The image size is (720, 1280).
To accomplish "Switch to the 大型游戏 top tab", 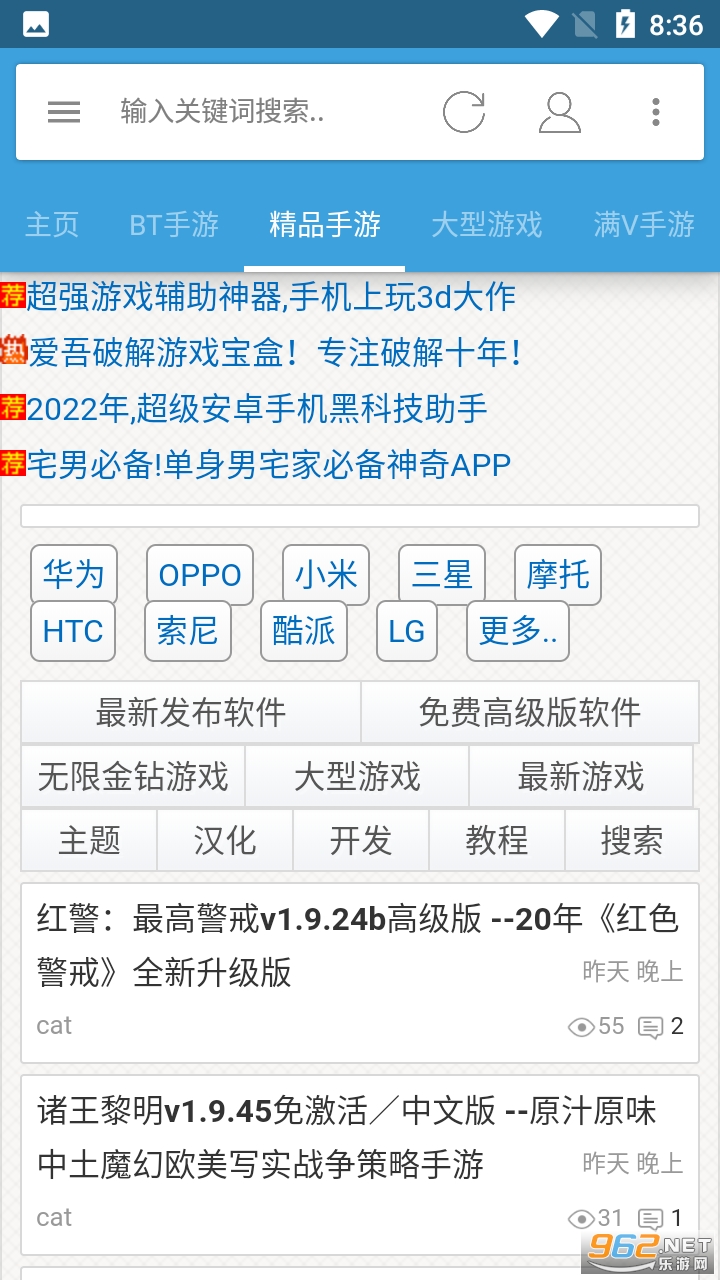I will [486, 225].
